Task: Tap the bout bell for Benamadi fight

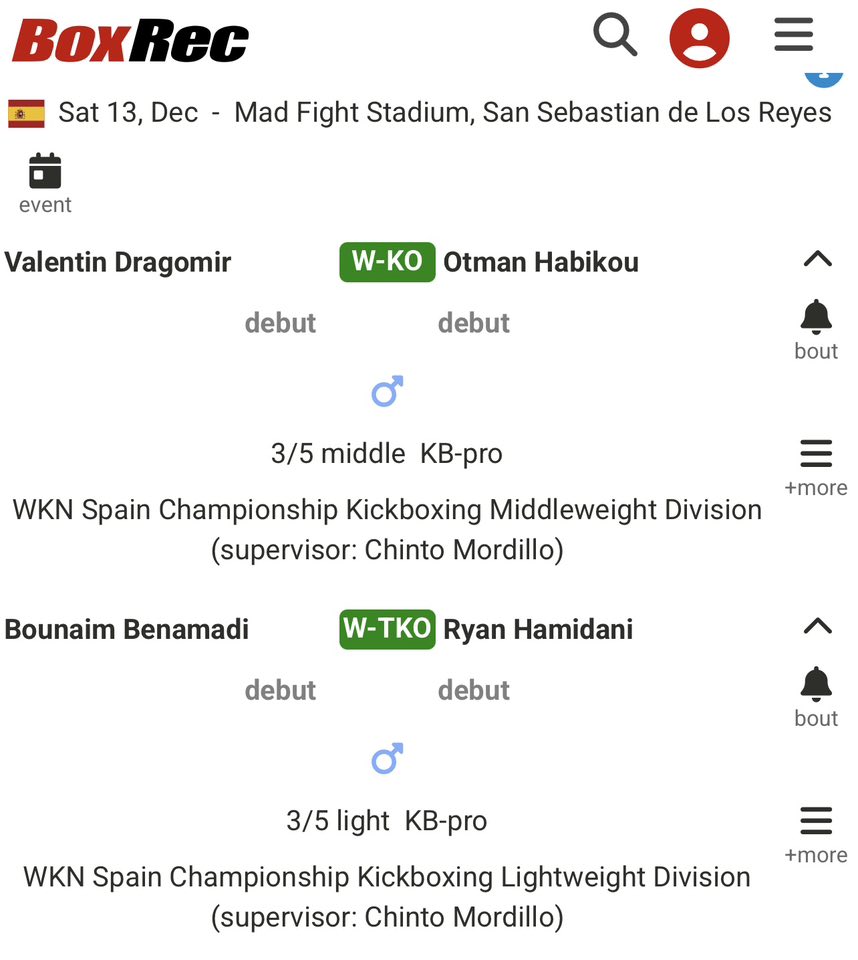Action: tap(816, 695)
